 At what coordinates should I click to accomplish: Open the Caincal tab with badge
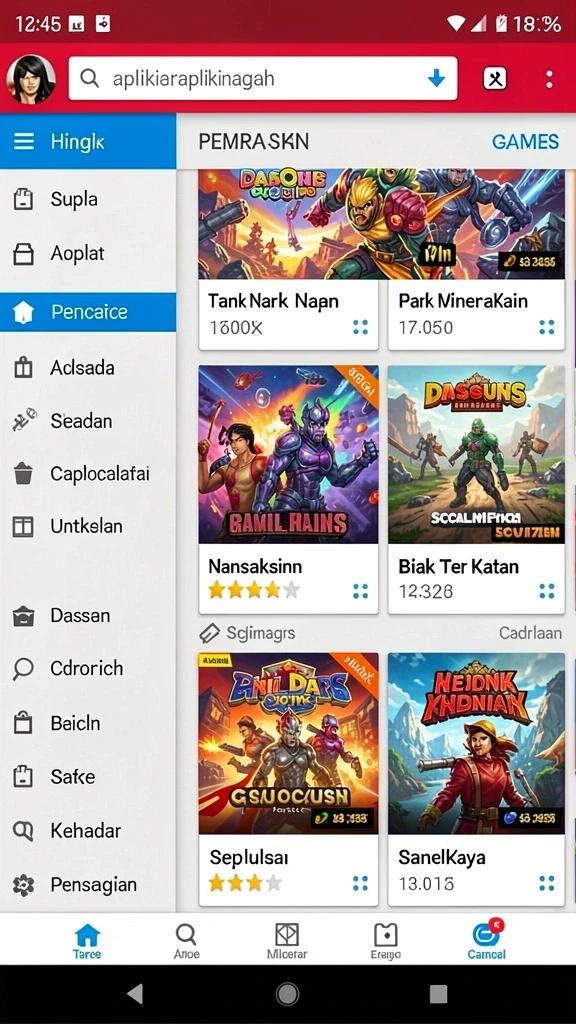[487, 939]
